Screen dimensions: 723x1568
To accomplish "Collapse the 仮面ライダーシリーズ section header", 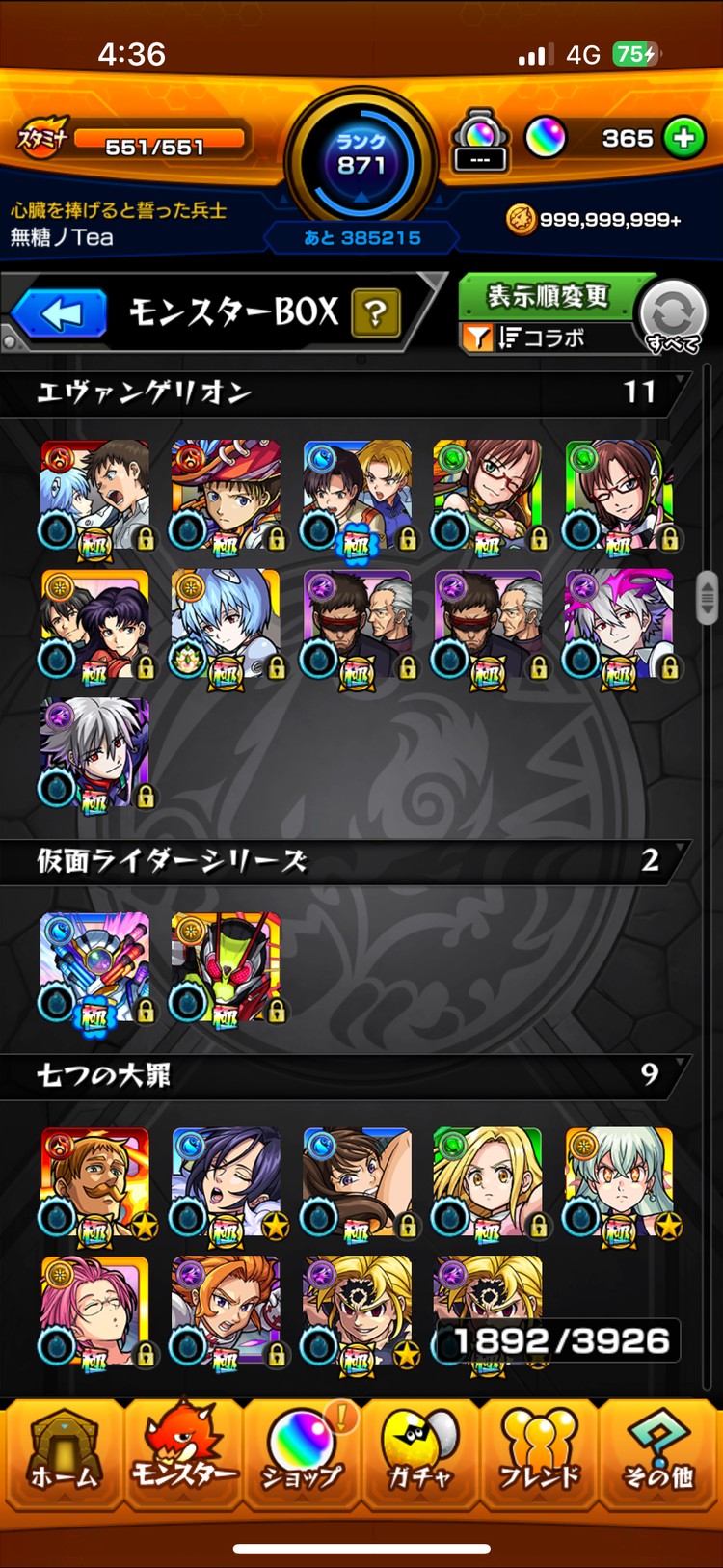I will click(347, 860).
